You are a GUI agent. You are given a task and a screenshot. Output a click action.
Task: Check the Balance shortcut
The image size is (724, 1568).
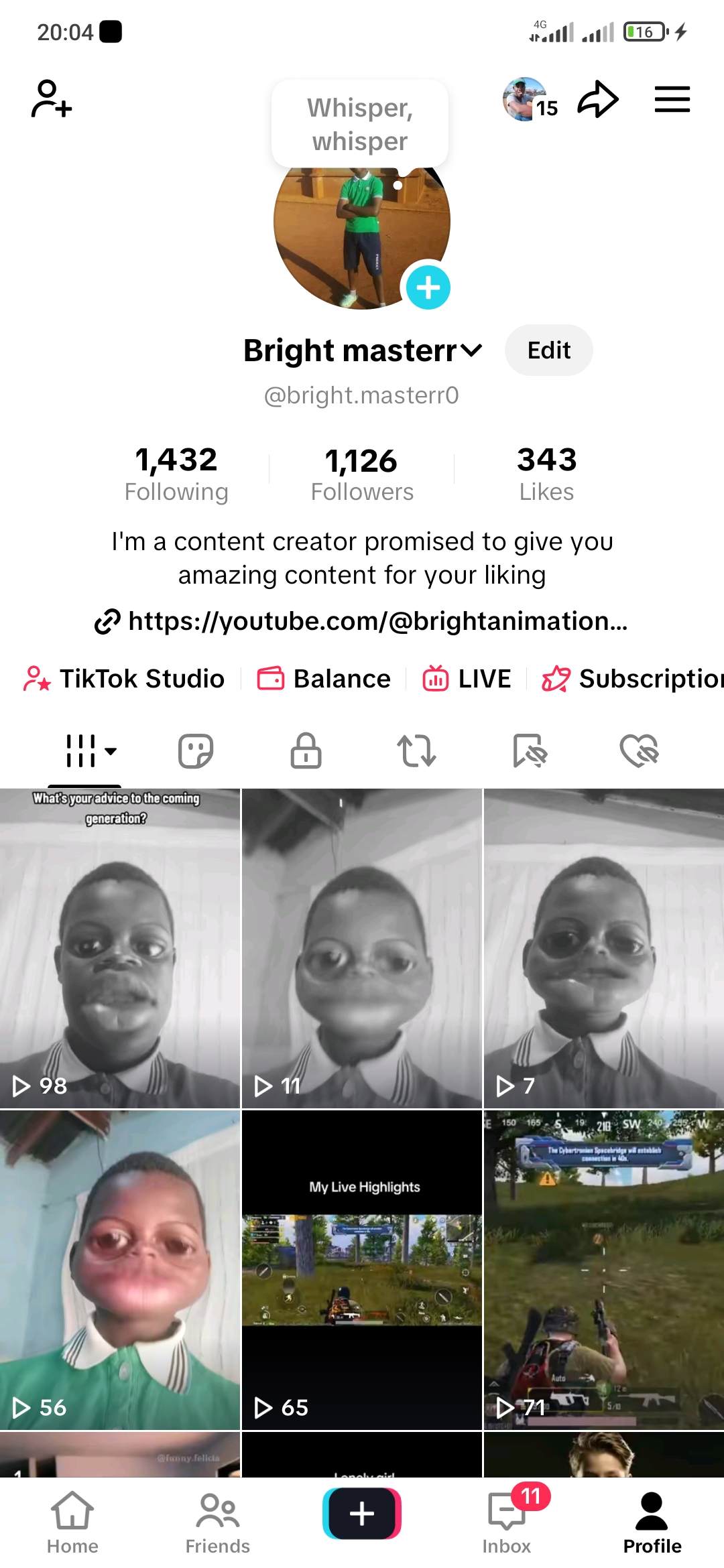tap(324, 679)
